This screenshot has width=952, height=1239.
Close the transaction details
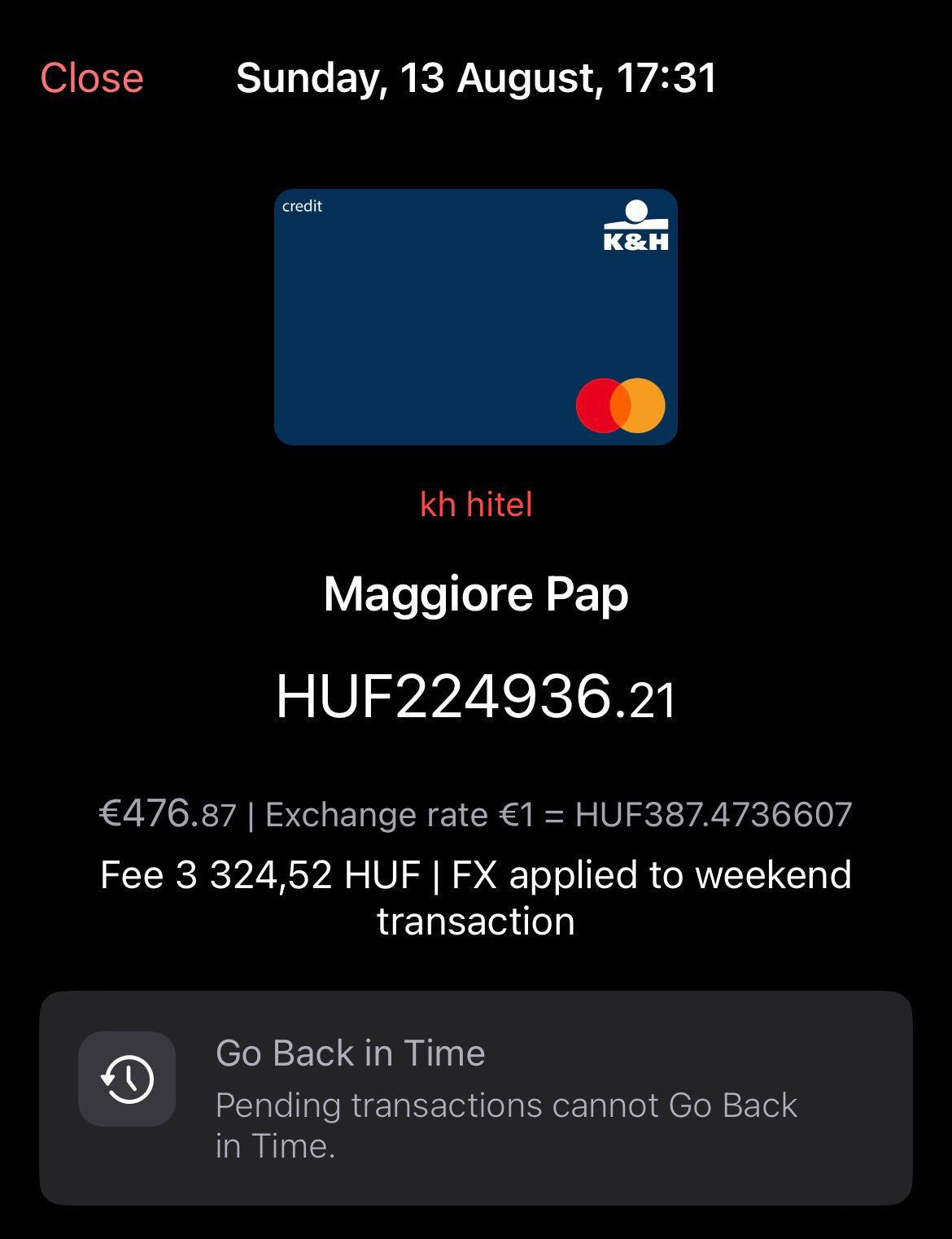pyautogui.click(x=92, y=78)
